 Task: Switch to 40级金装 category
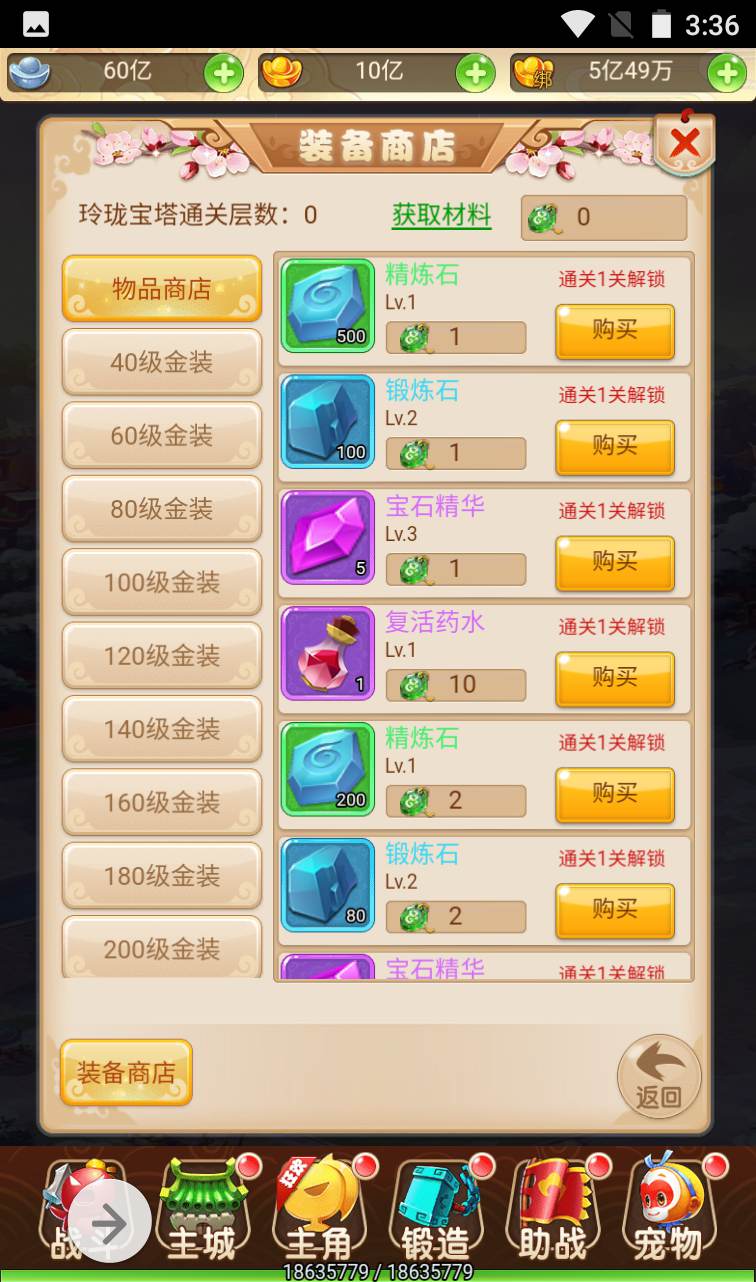click(162, 362)
